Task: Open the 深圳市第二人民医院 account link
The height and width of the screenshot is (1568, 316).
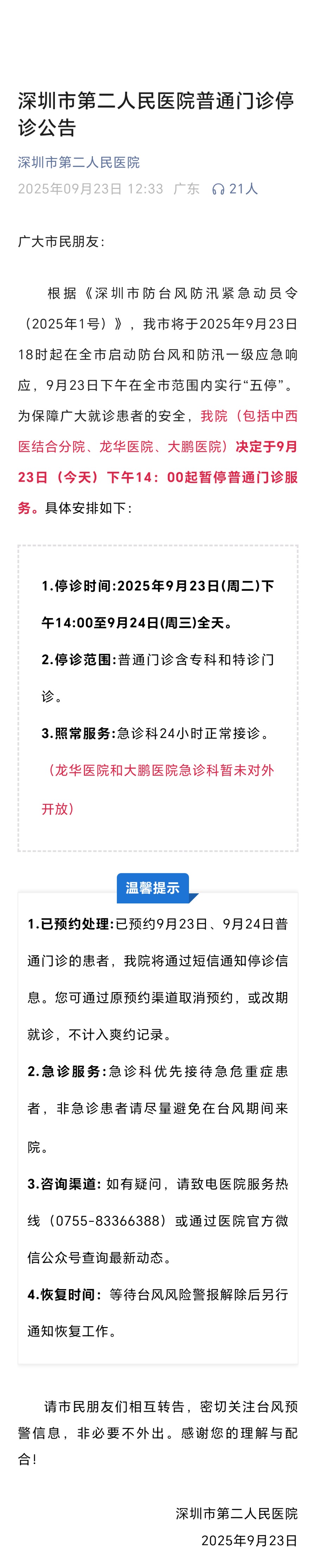Action: [x=78, y=162]
